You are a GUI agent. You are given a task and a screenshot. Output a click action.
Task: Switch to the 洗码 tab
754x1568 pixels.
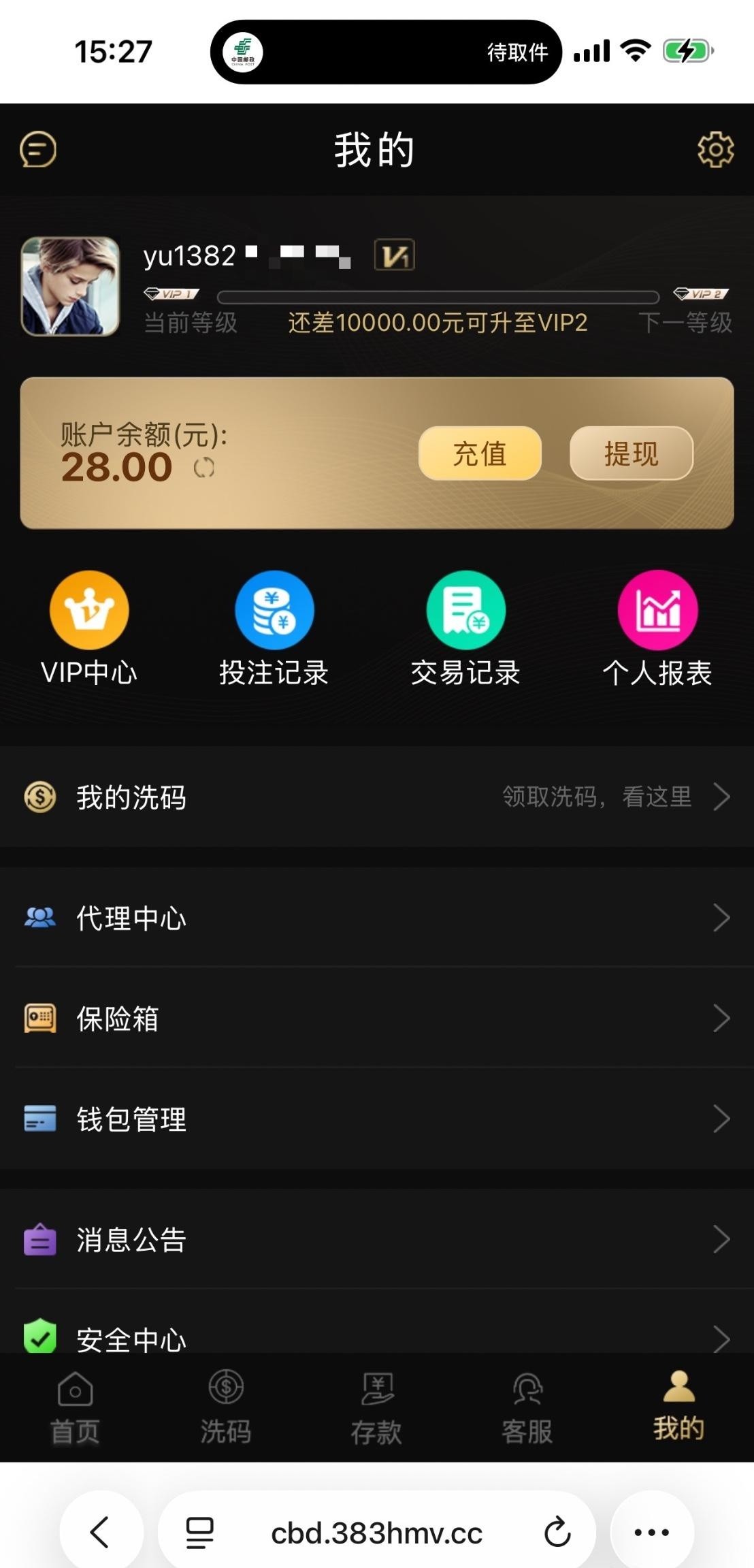[x=226, y=1407]
